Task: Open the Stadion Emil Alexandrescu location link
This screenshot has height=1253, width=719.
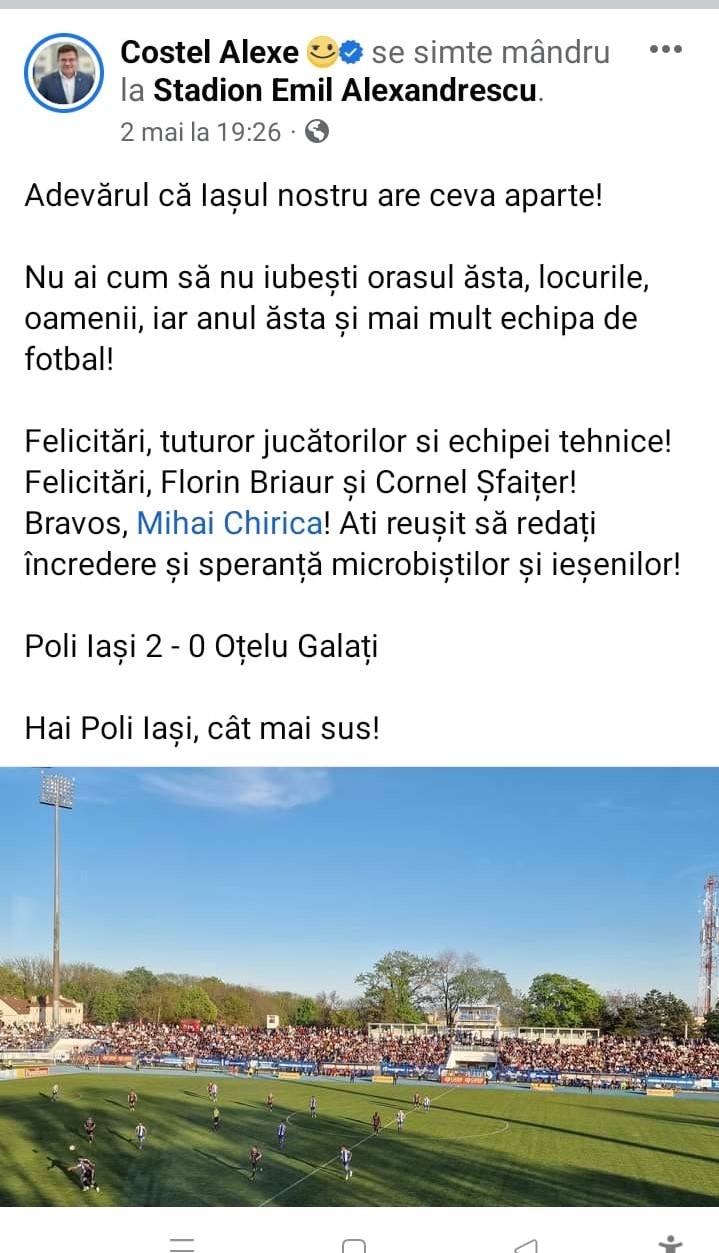Action: 346,91
